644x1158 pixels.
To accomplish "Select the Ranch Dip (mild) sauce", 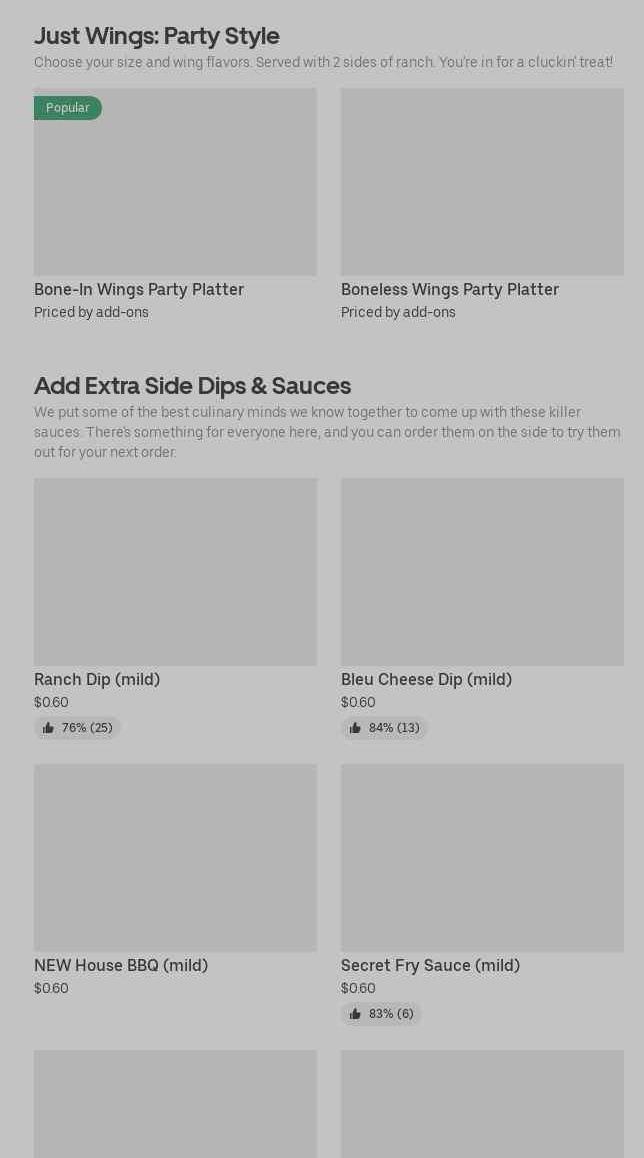I will (x=175, y=608).
